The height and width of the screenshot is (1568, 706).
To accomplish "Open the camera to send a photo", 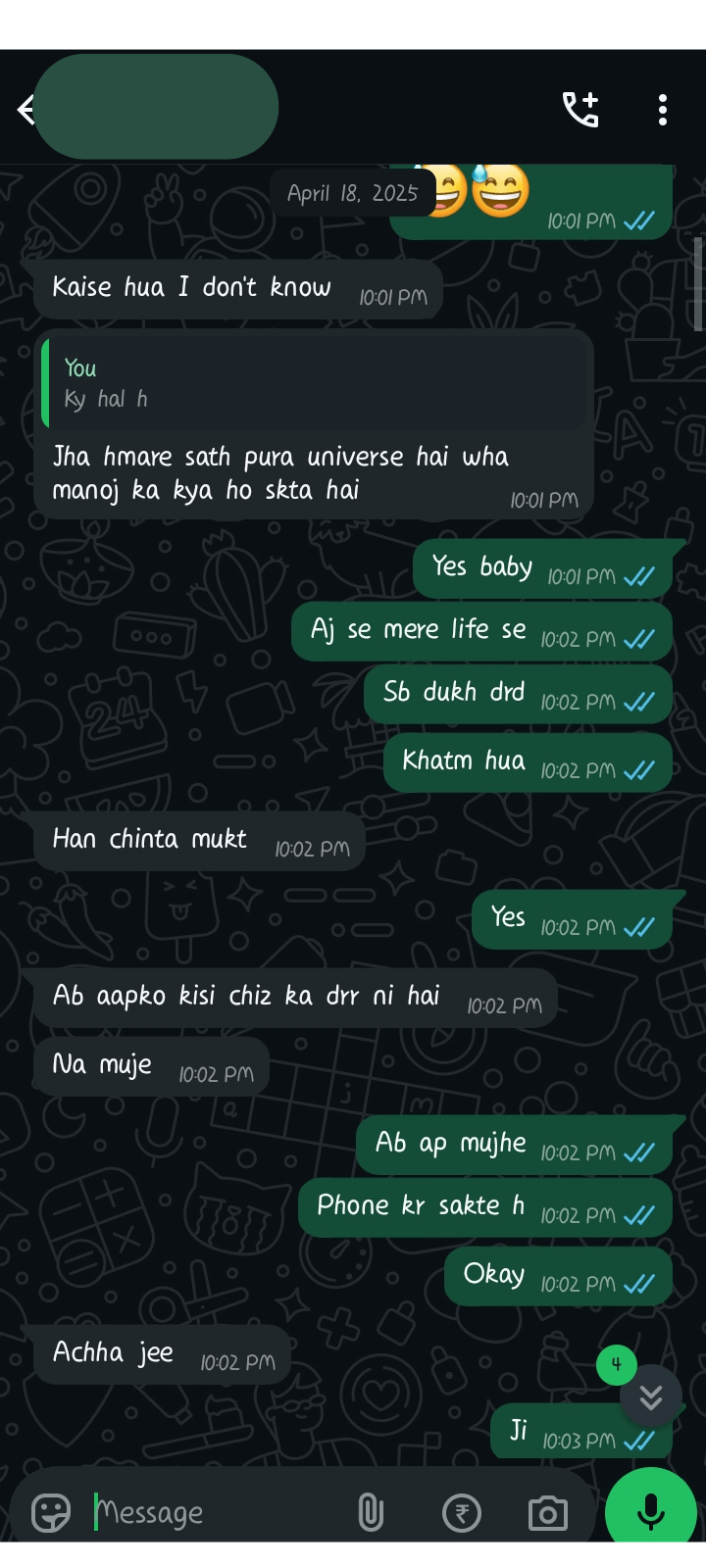I will 547,1513.
